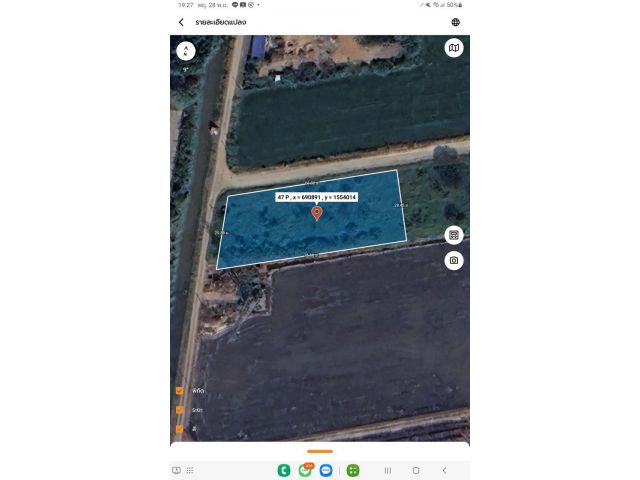Uncheck the พิกัด checkbox
The image size is (640, 480).
click(x=179, y=391)
